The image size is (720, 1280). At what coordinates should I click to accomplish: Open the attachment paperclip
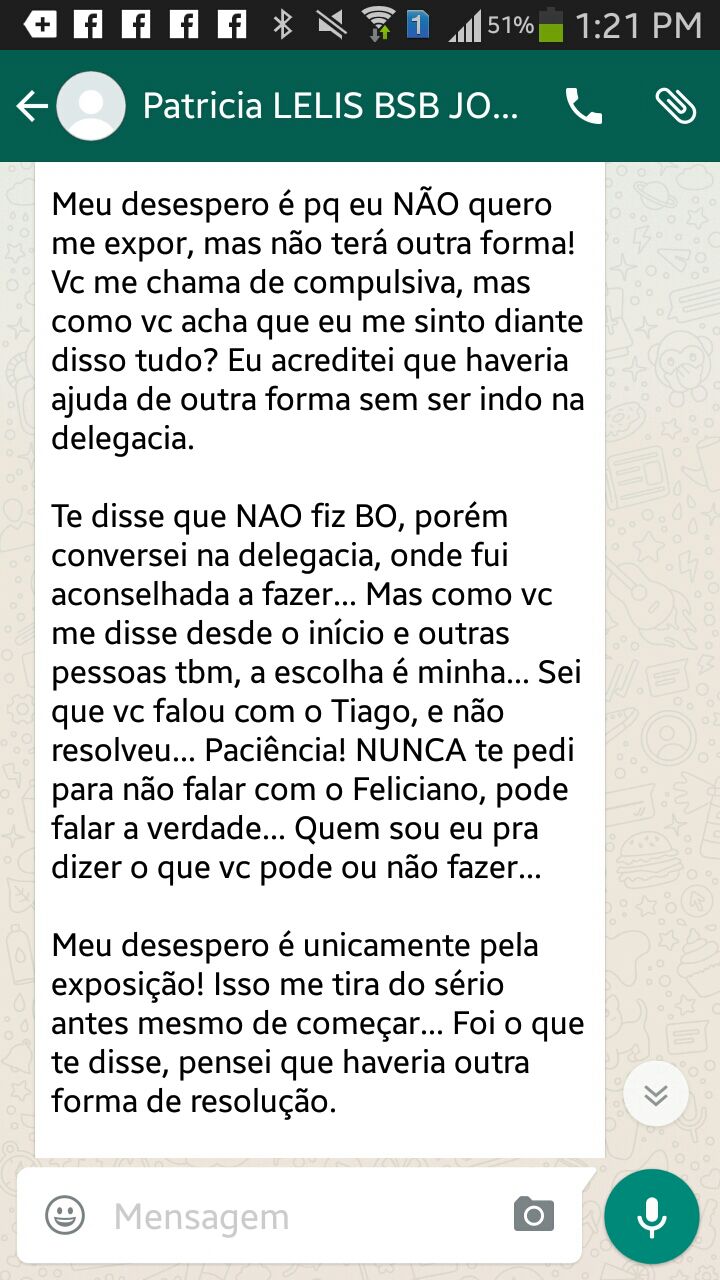pyautogui.click(x=676, y=106)
